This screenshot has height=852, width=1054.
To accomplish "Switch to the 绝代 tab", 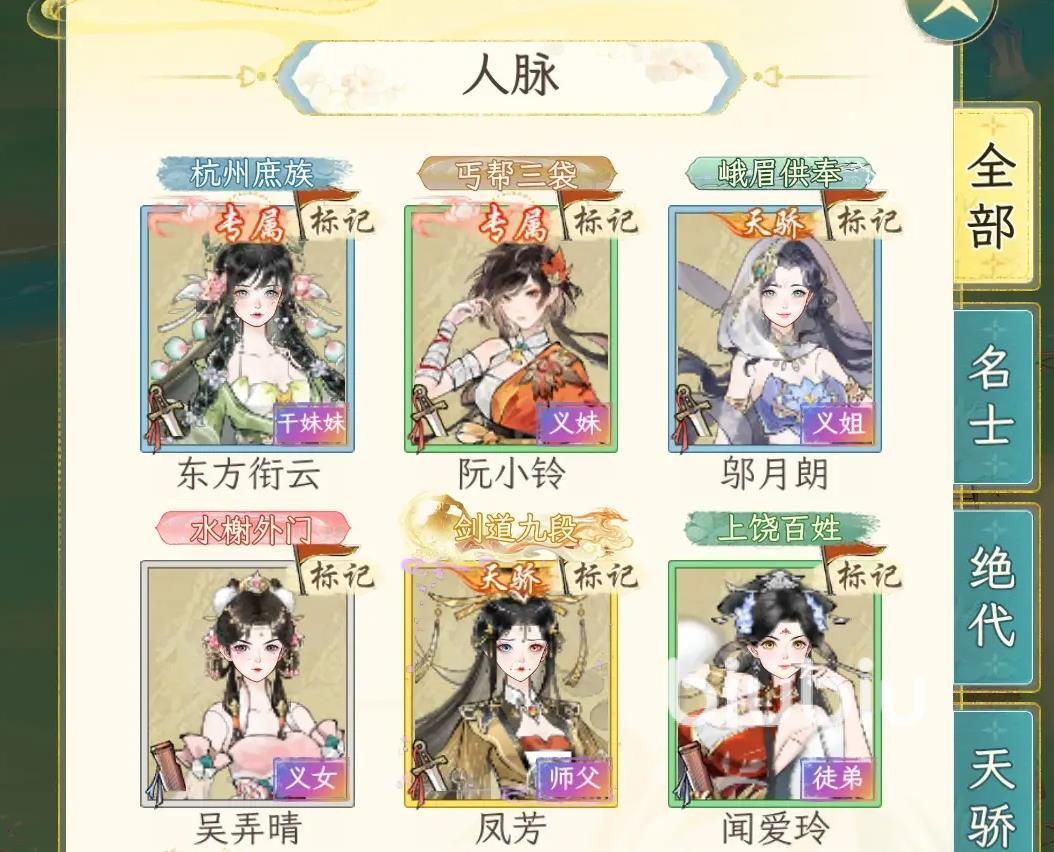I will [x=991, y=595].
